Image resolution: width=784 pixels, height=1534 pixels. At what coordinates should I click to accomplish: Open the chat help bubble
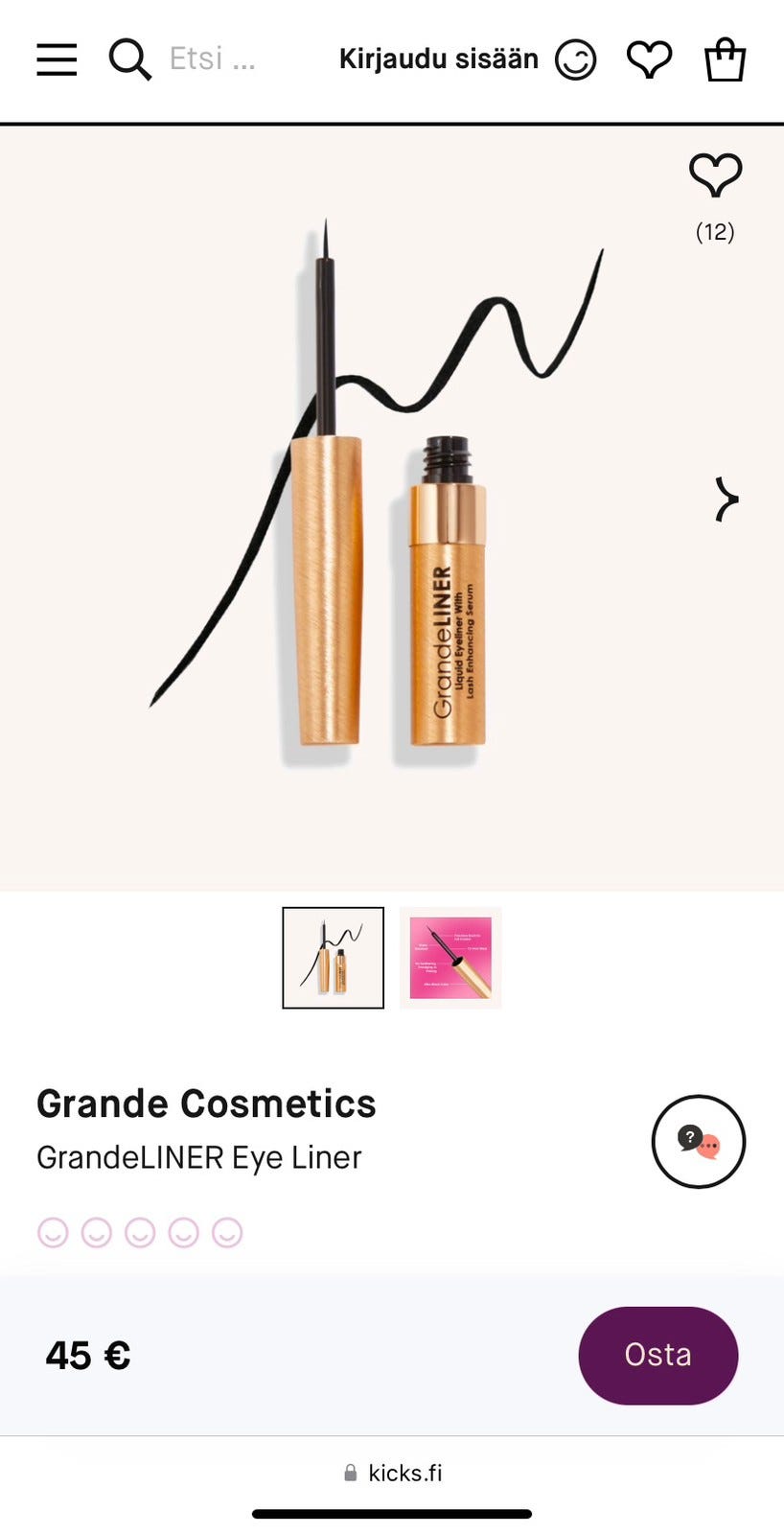698,1141
